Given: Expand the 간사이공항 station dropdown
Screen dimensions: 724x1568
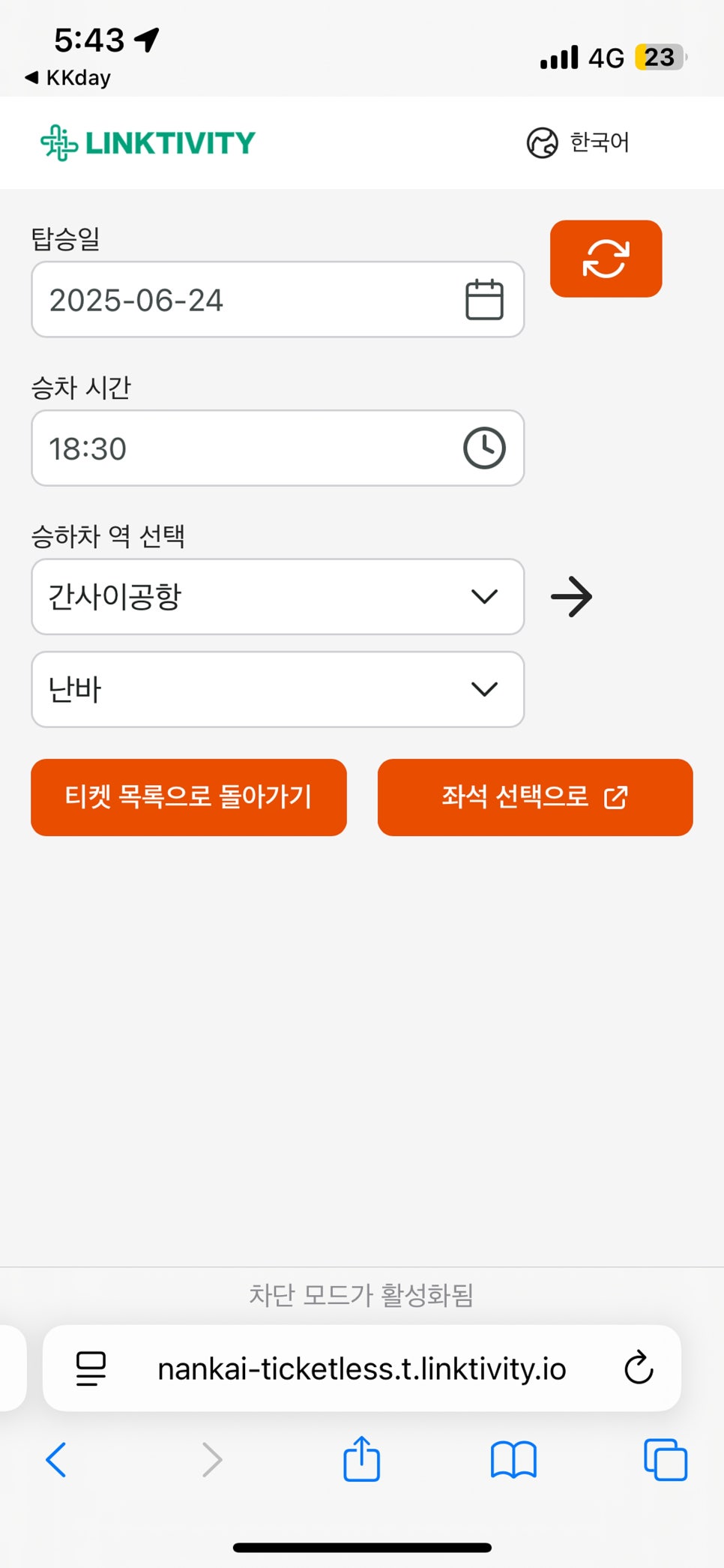Looking at the screenshot, I should click(277, 597).
